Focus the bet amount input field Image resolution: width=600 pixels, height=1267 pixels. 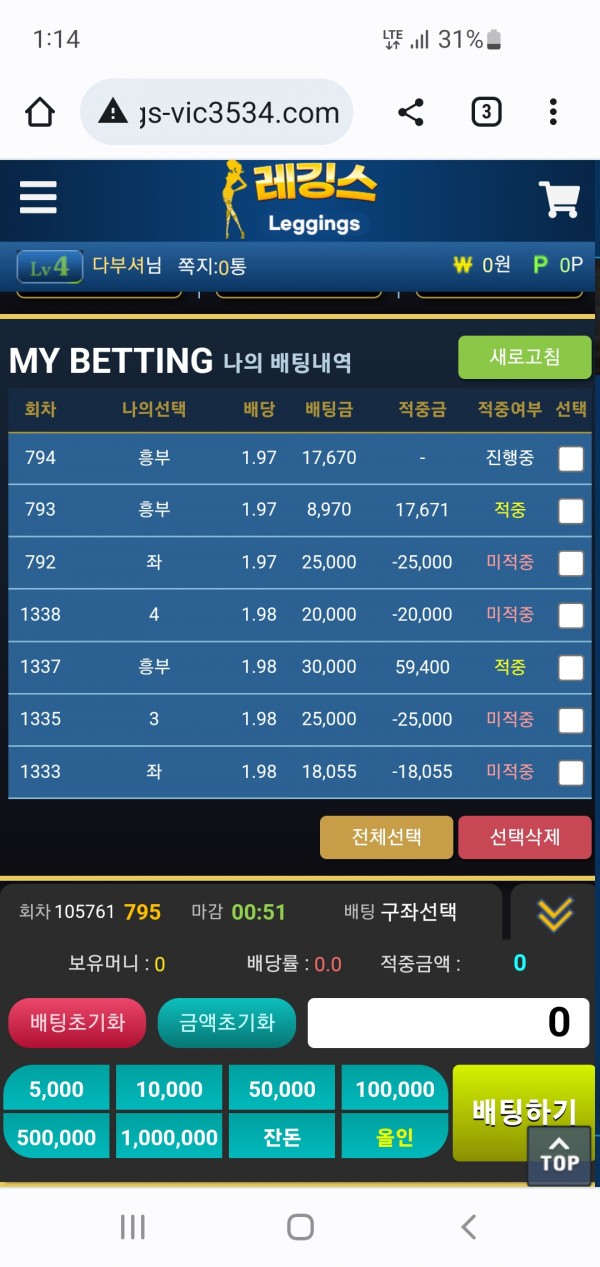click(450, 1022)
